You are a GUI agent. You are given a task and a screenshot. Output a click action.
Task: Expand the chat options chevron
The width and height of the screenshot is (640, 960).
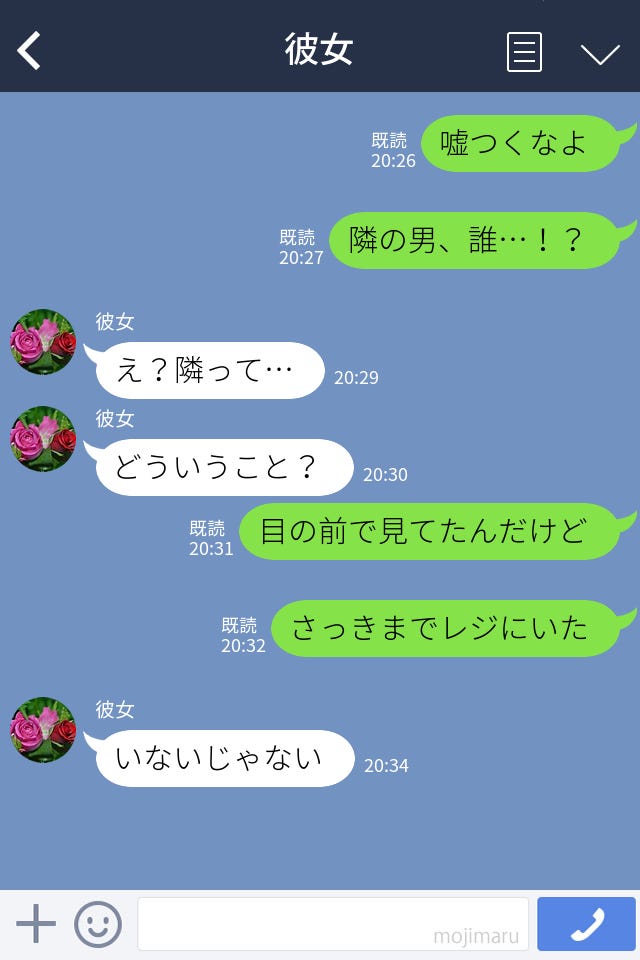(600, 53)
